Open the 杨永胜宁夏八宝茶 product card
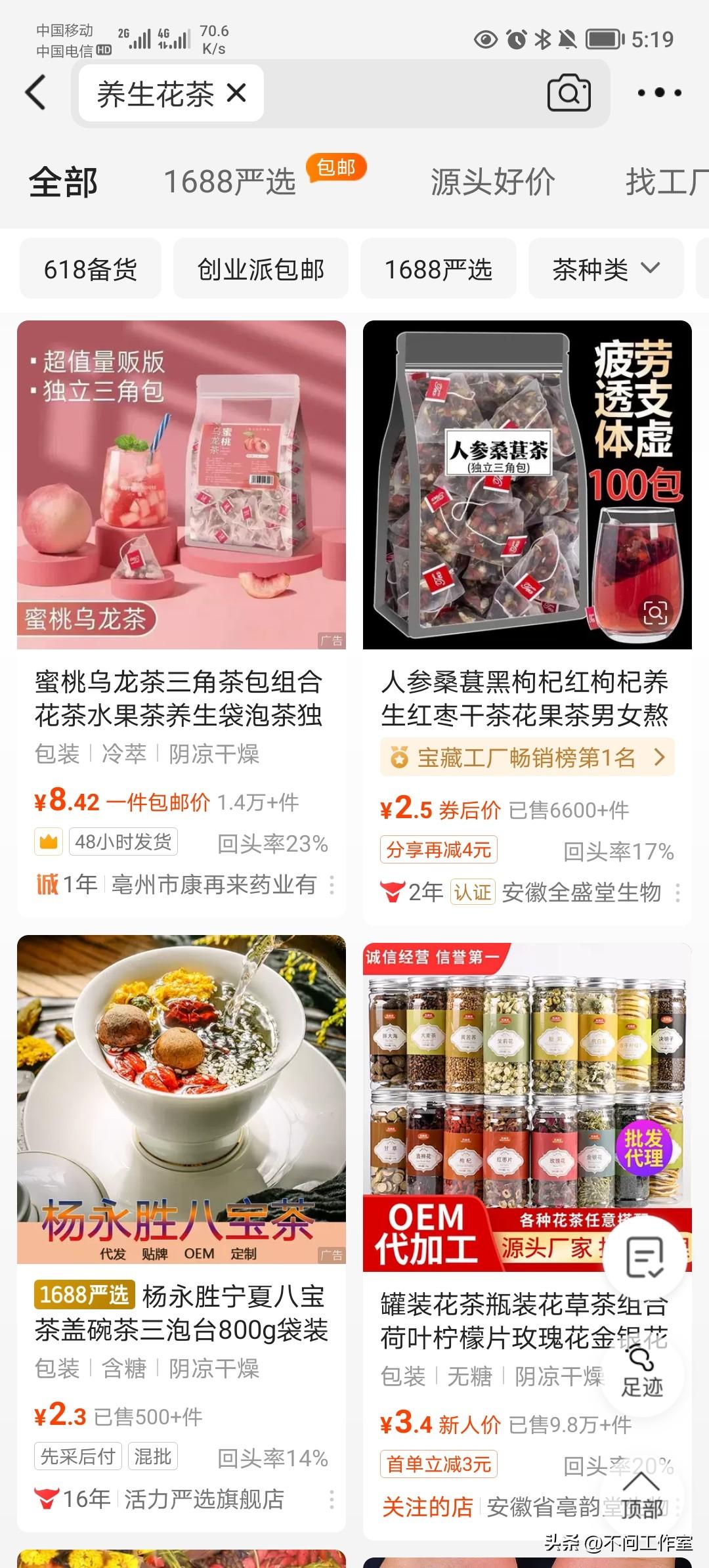709x1568 pixels. [181, 1313]
